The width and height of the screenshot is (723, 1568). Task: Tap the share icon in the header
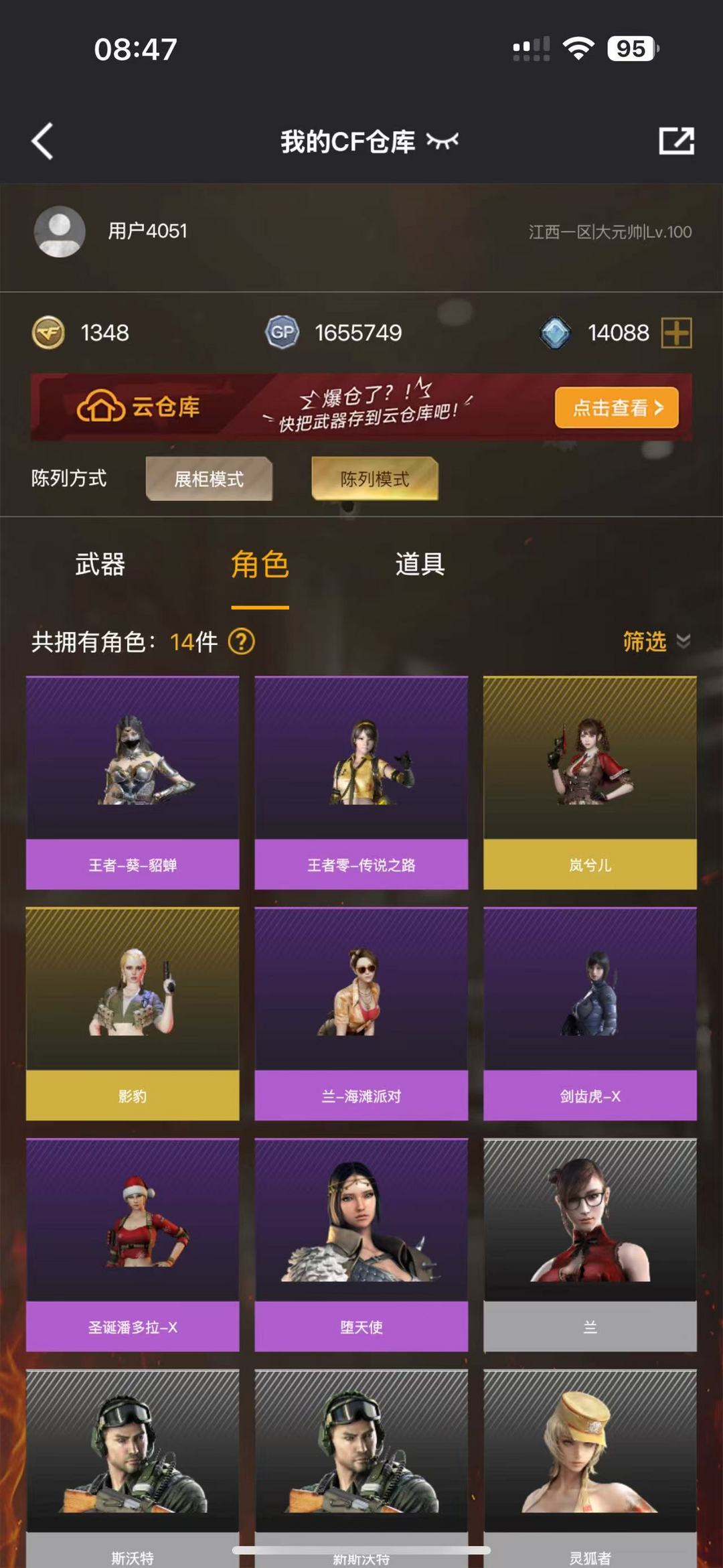[676, 141]
